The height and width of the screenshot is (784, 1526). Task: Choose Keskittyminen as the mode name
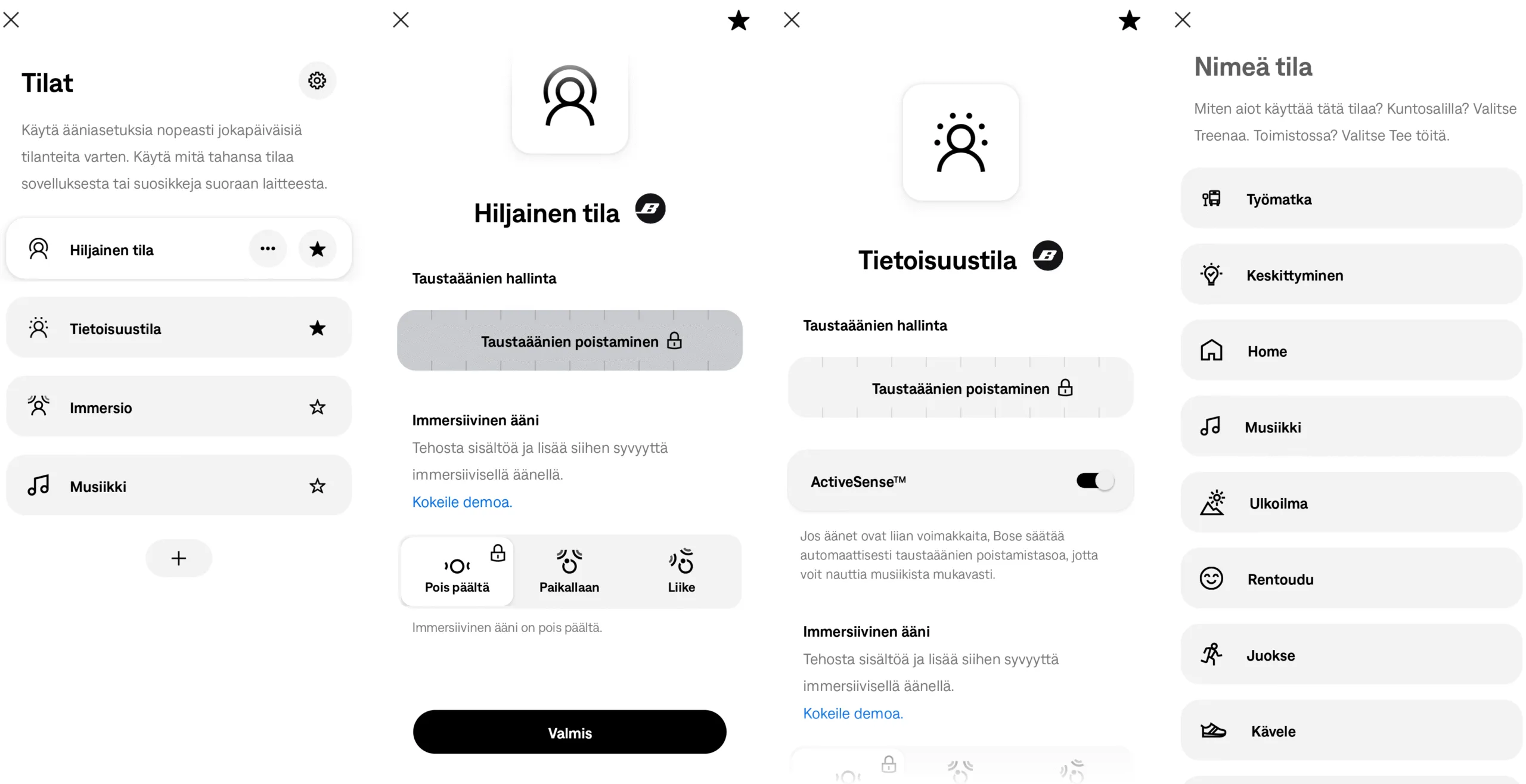[x=1351, y=275]
